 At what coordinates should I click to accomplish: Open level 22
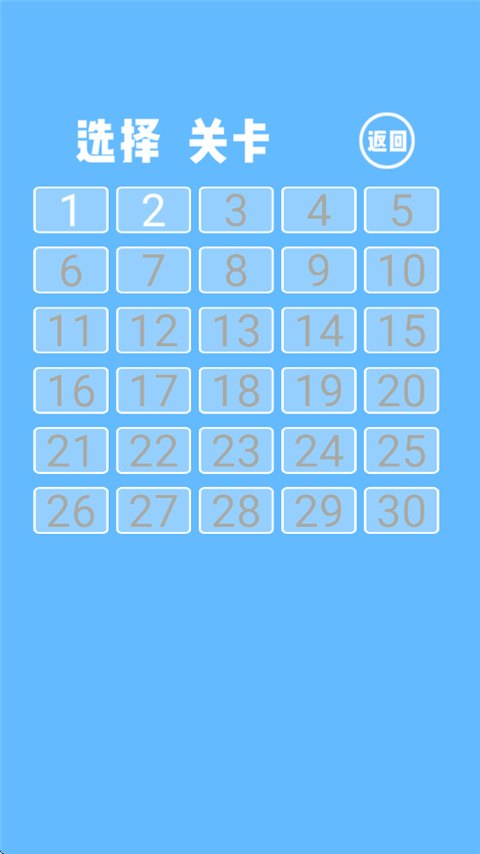(154, 450)
